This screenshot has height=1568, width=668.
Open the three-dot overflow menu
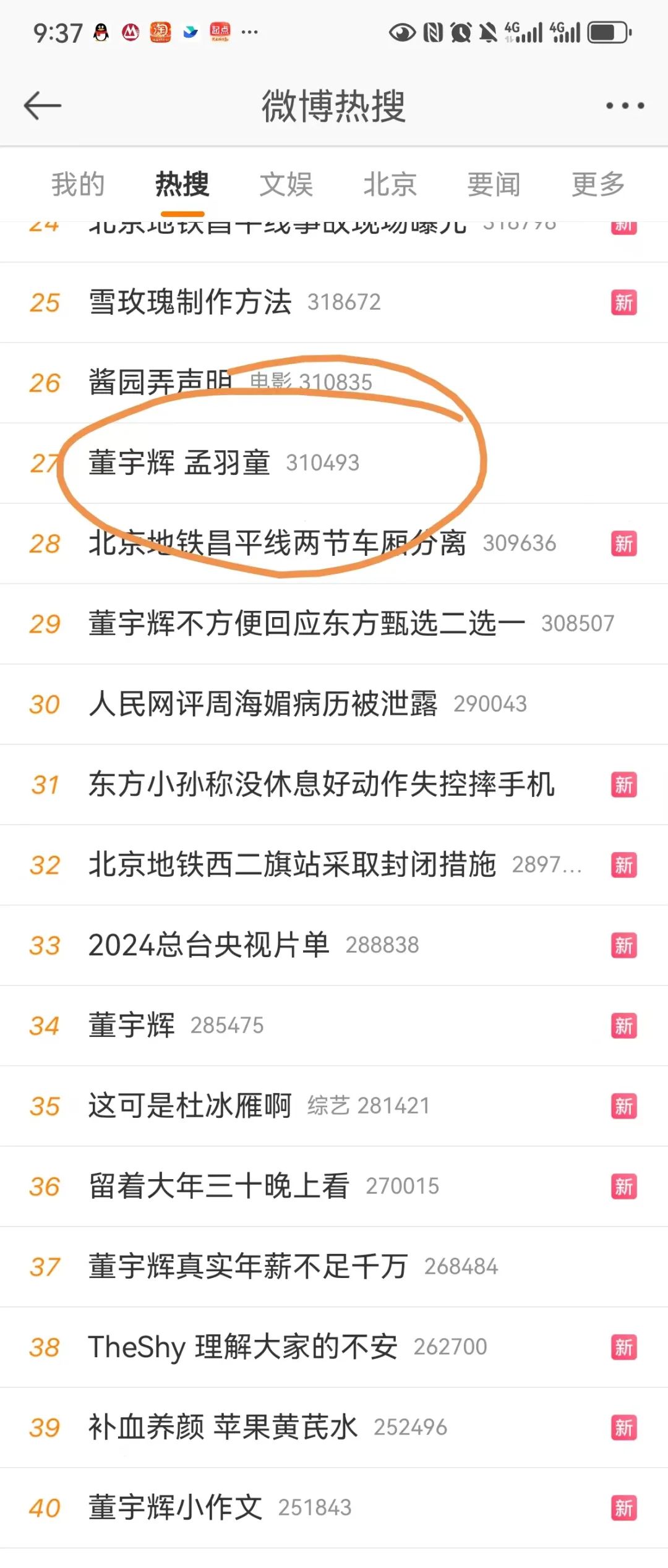tap(625, 106)
